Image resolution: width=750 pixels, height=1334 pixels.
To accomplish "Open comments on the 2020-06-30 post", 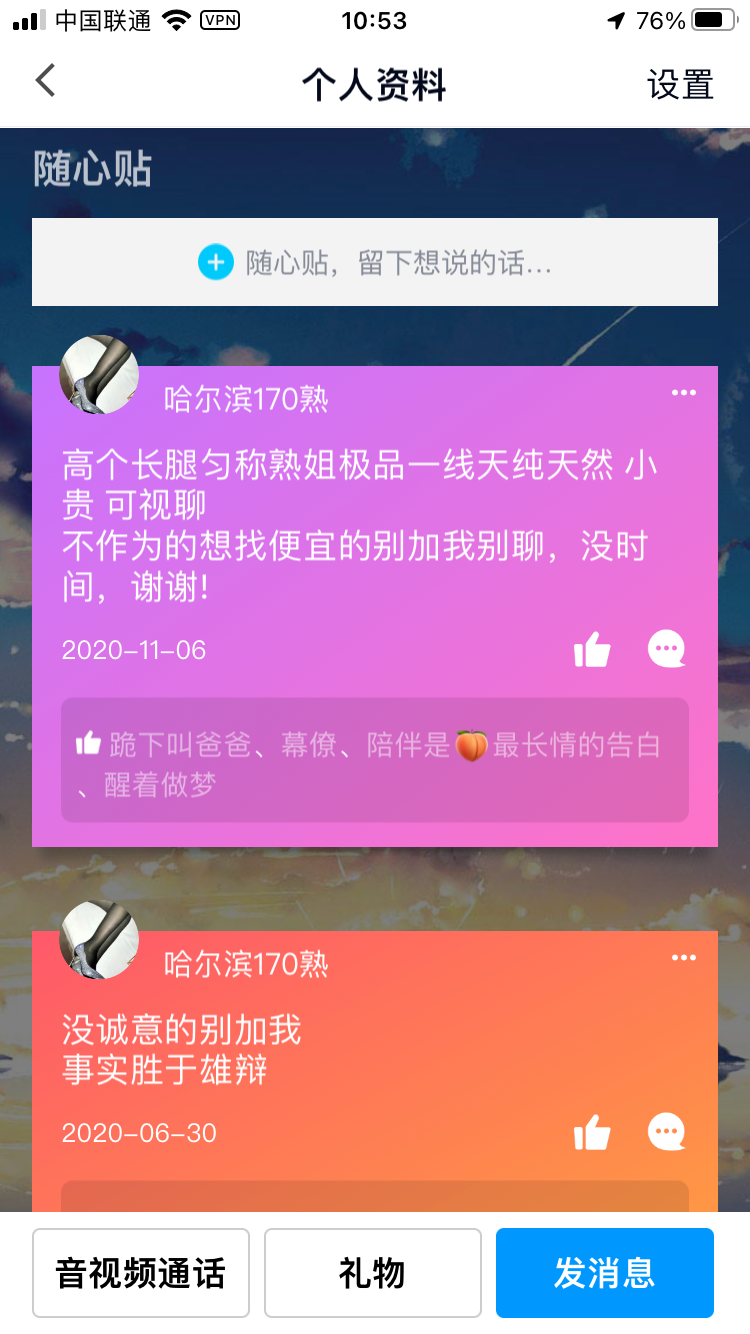I will 666,1132.
